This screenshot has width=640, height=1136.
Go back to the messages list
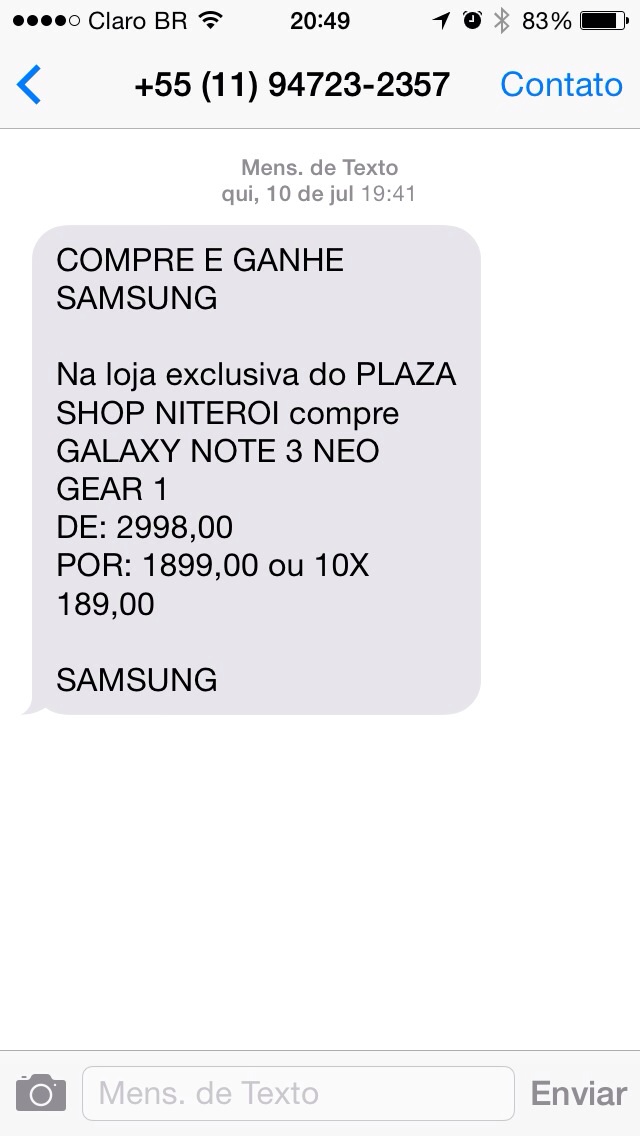click(29, 85)
